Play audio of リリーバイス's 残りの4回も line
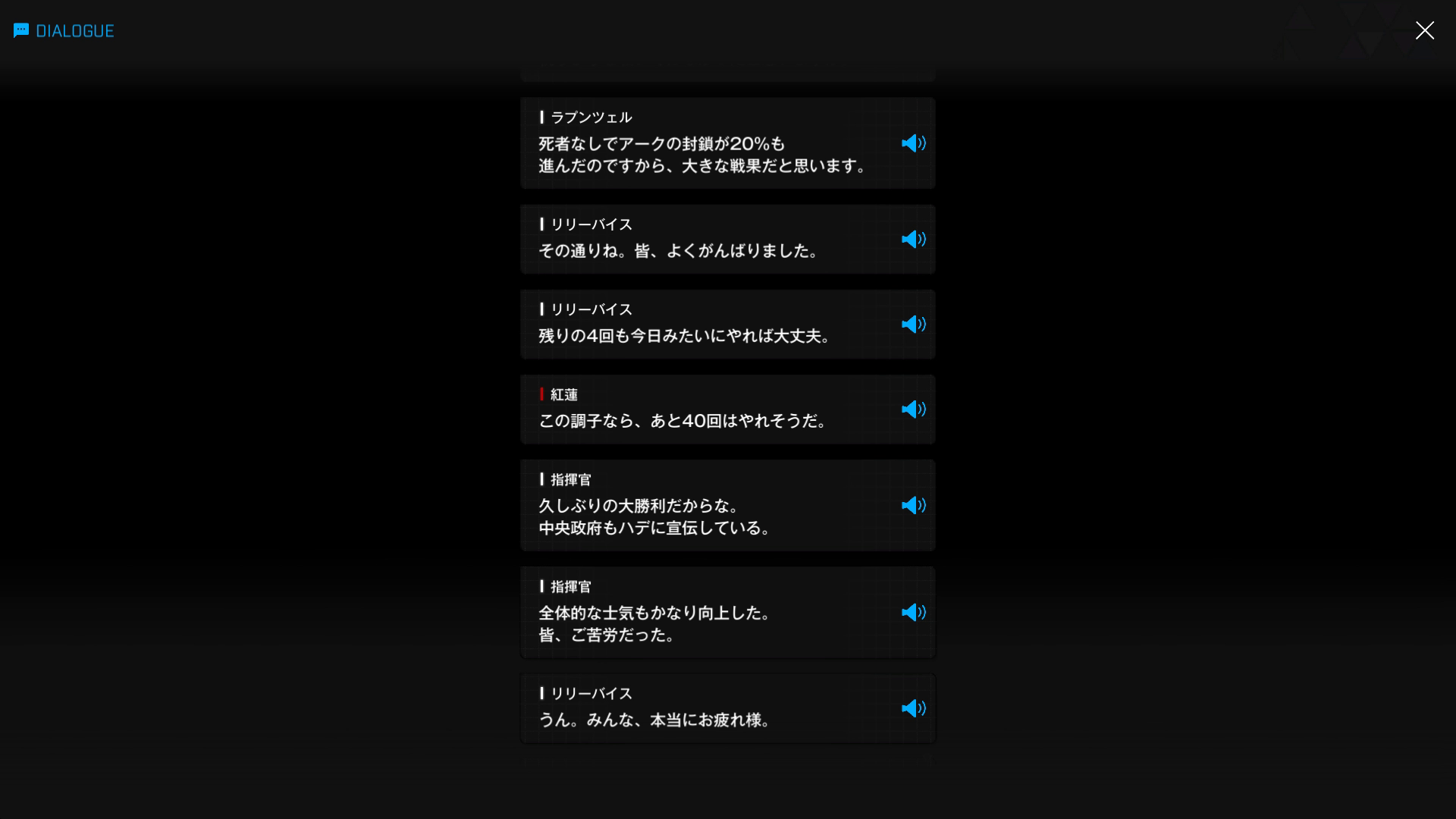 (x=913, y=325)
